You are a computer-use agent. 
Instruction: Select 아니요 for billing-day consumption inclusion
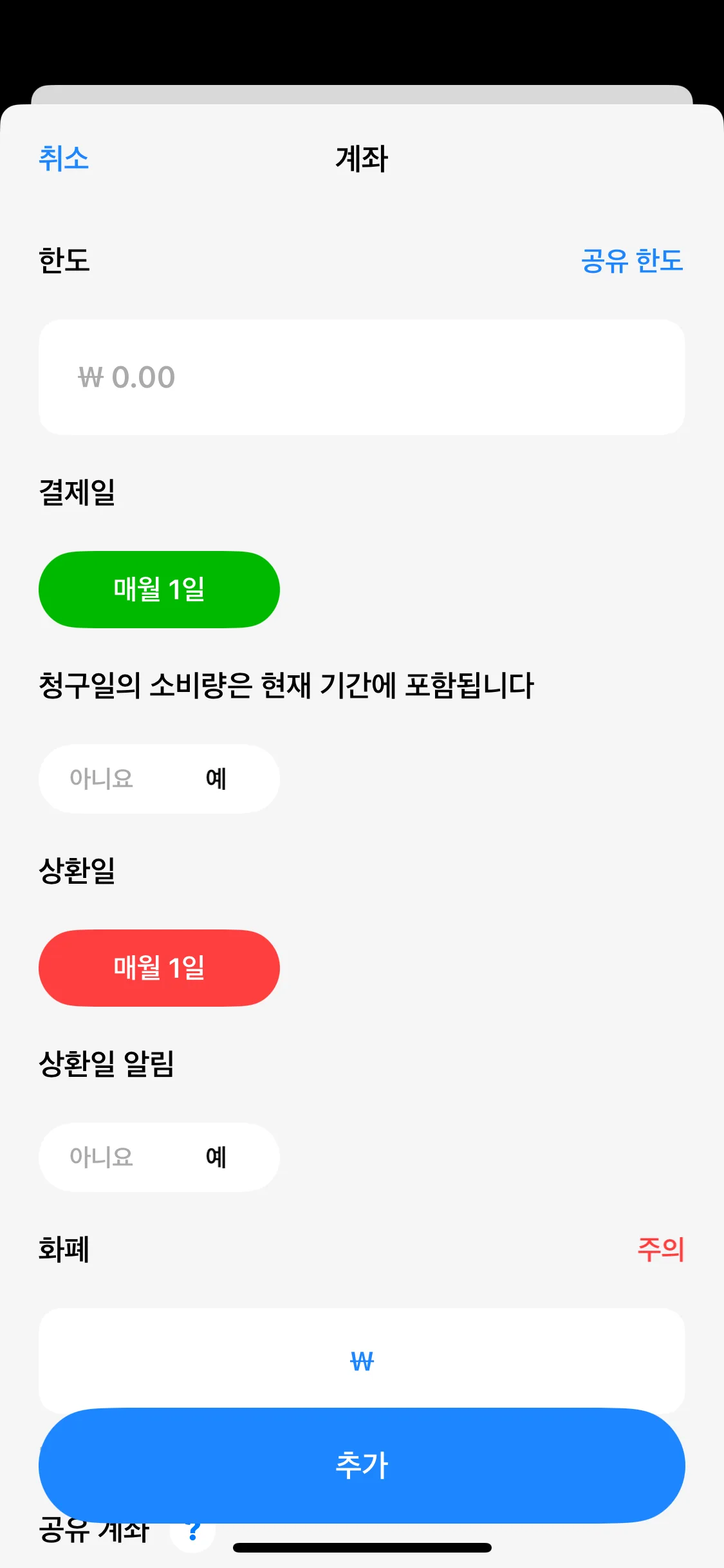pyautogui.click(x=102, y=778)
